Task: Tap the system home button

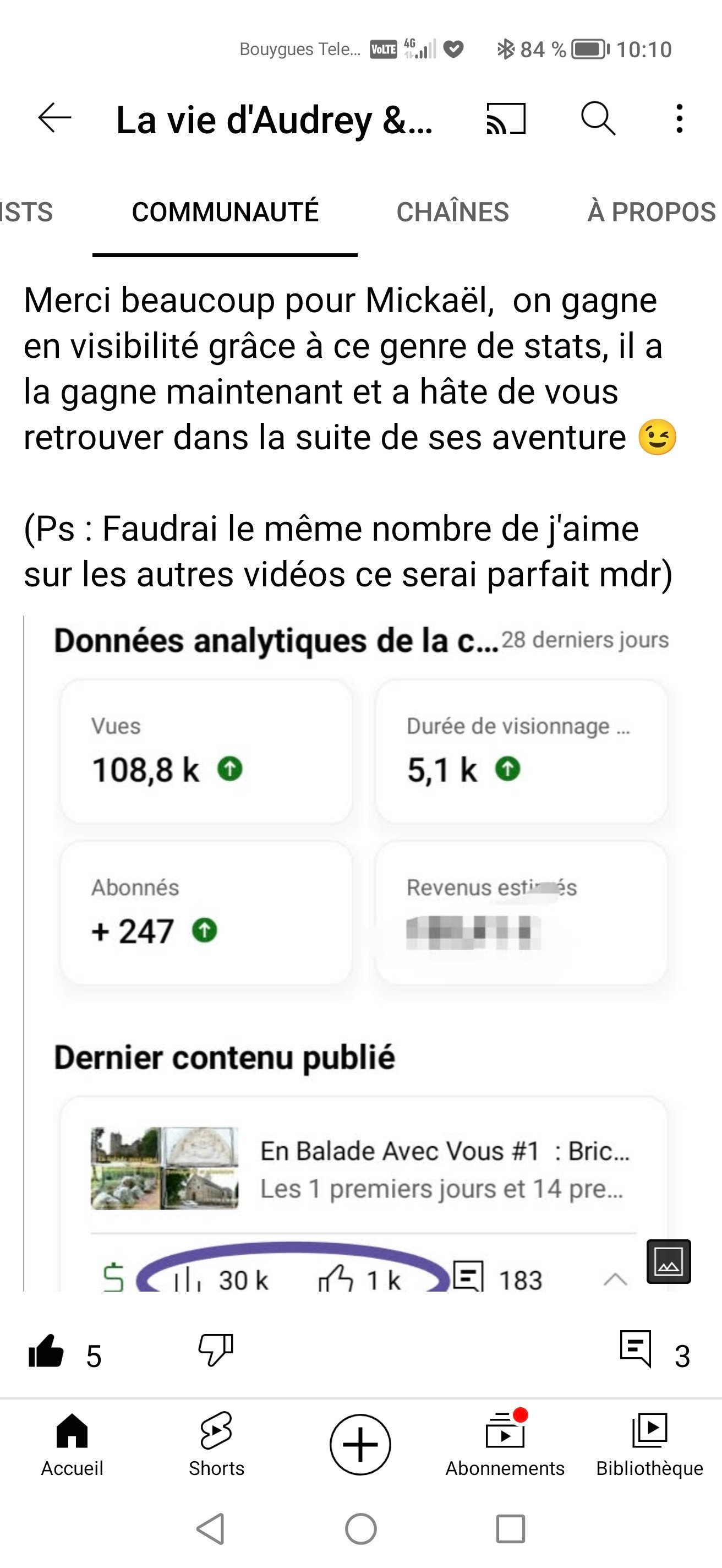Action: pos(360,1528)
